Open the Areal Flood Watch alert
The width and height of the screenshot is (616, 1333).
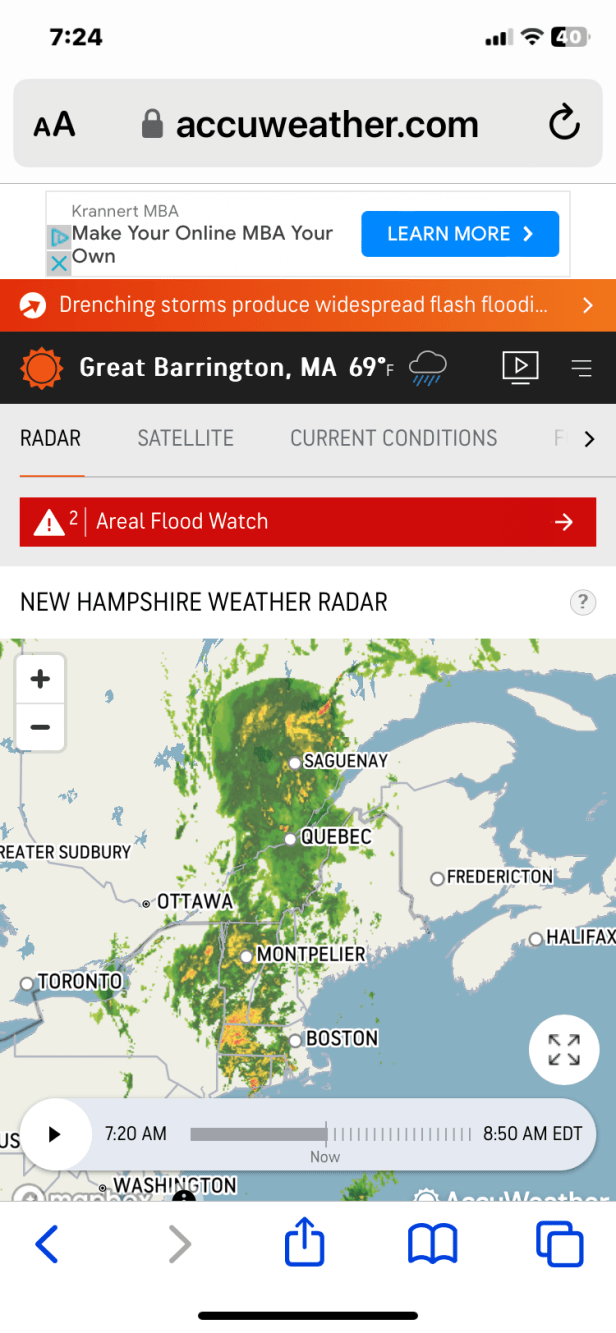click(307, 521)
